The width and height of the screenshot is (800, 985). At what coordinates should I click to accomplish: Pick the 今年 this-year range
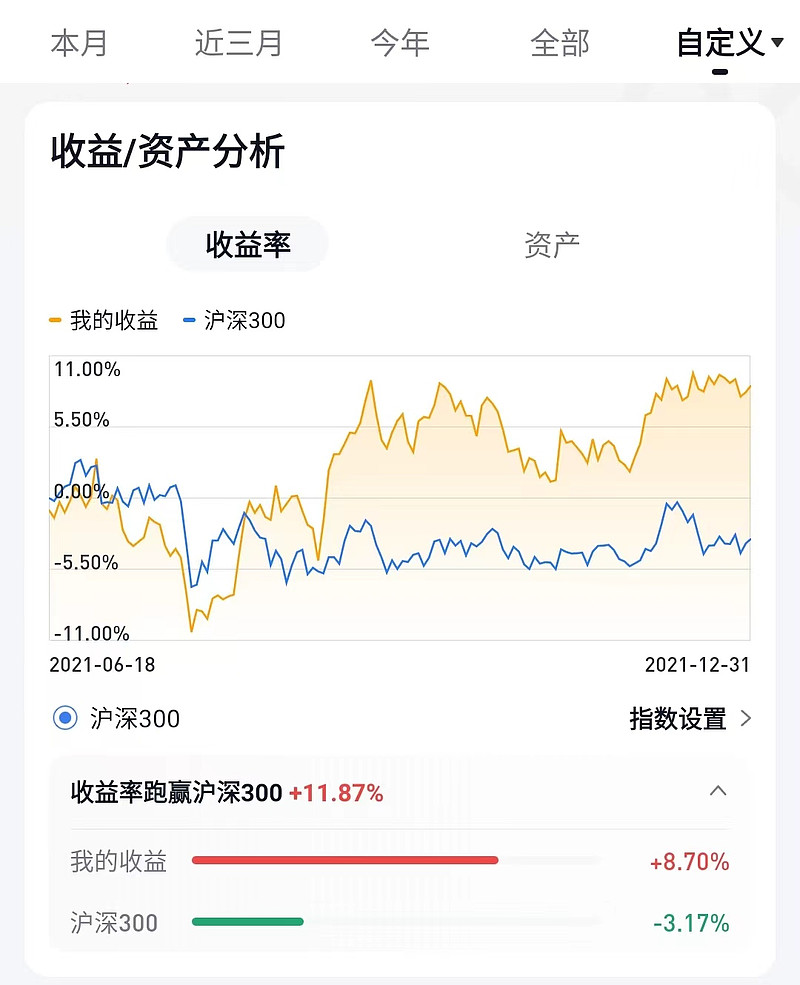(400, 42)
